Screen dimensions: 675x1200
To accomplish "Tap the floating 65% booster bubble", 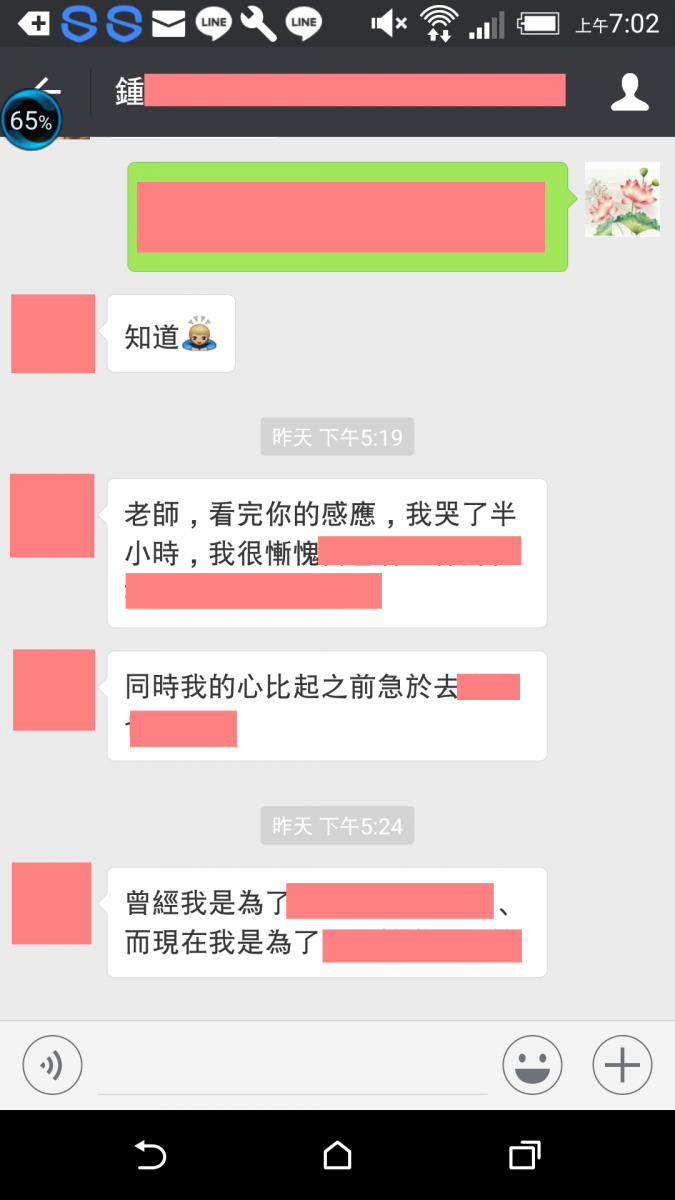I will point(30,122).
